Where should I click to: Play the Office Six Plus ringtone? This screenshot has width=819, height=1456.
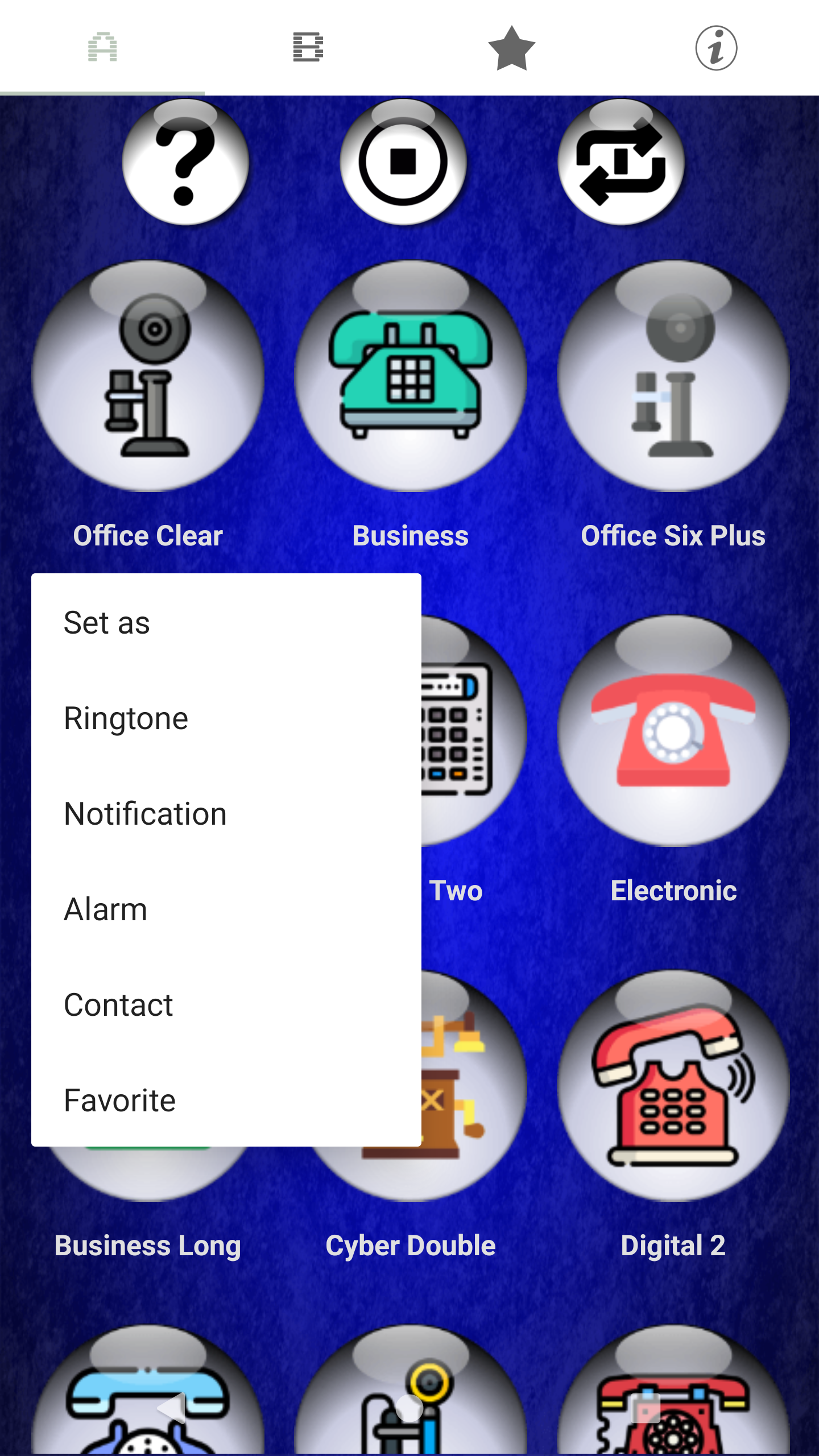pyautogui.click(x=673, y=376)
